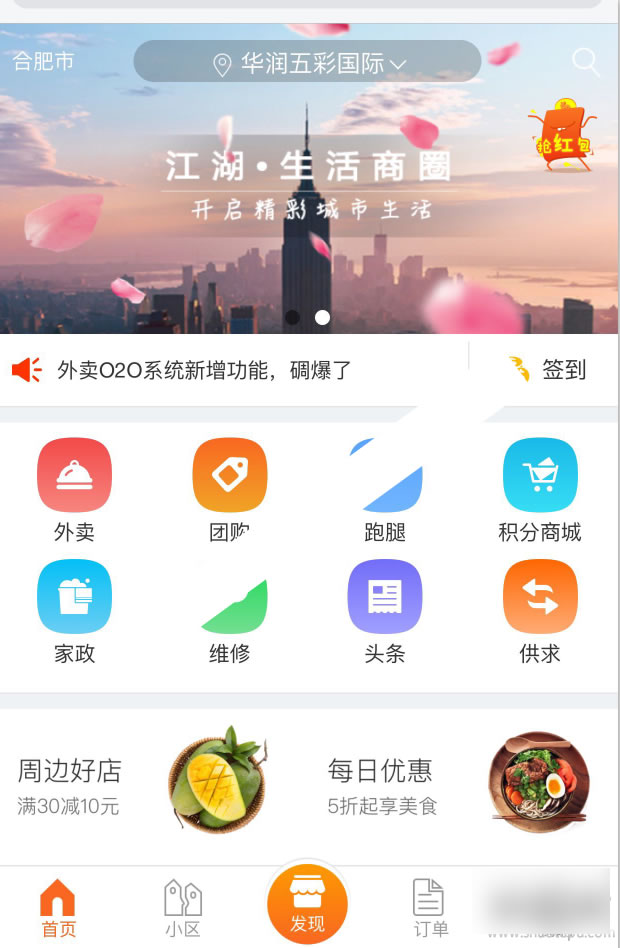Open the 供求 supply and demand section
The image size is (620, 948).
(540, 610)
